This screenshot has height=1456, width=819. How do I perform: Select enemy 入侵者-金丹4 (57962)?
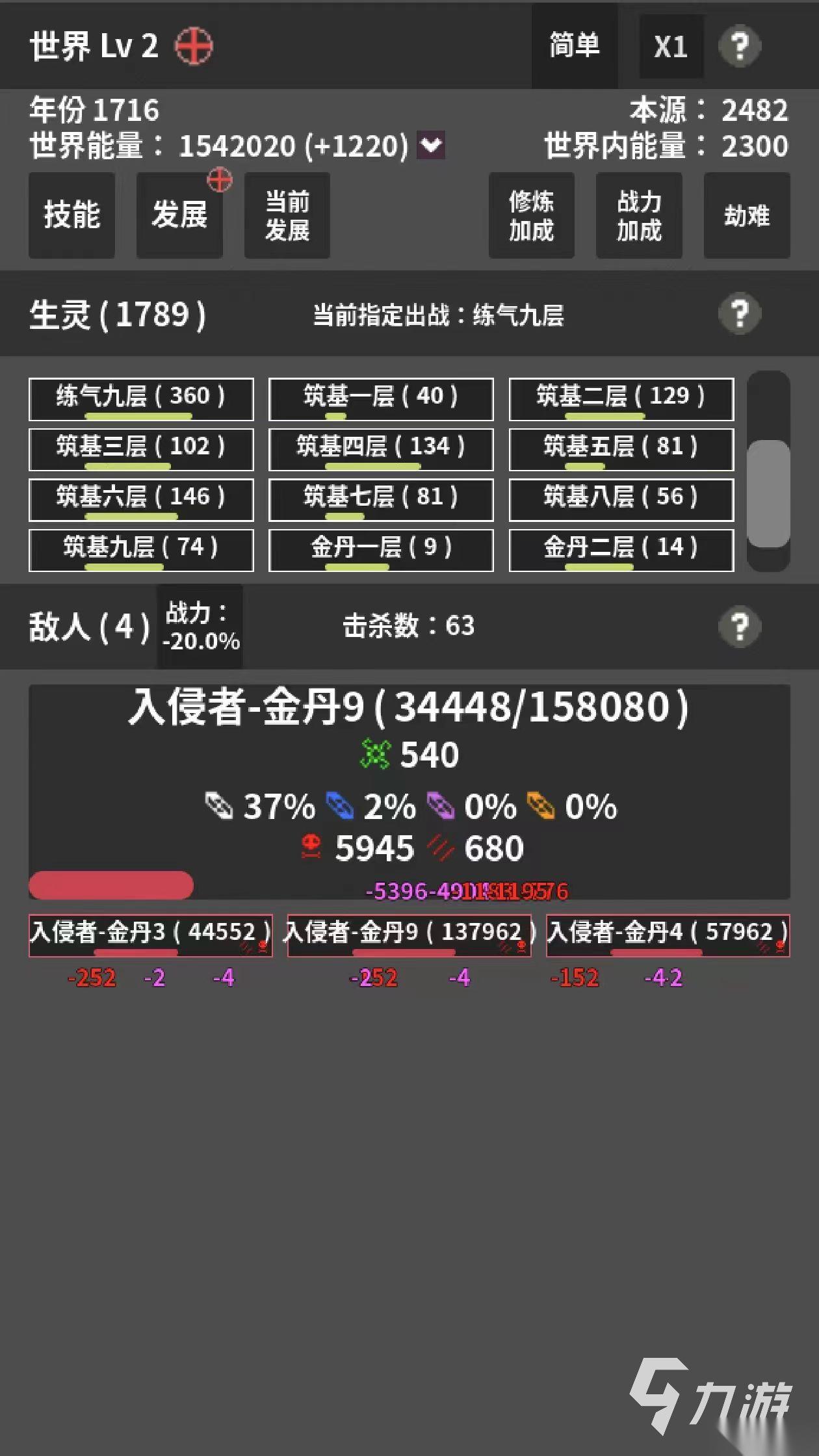668,935
